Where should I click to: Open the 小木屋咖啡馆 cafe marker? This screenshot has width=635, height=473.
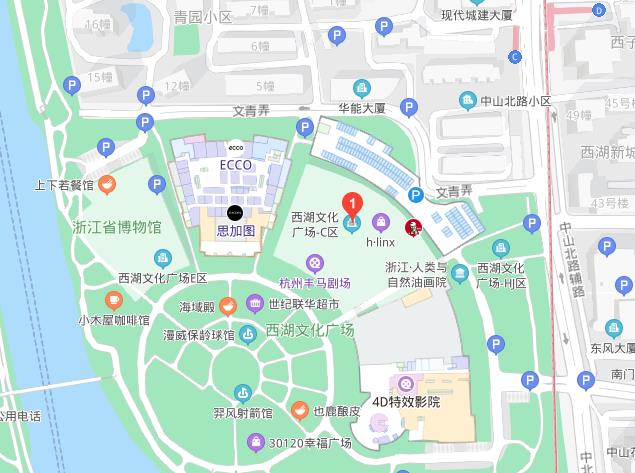pos(114,299)
